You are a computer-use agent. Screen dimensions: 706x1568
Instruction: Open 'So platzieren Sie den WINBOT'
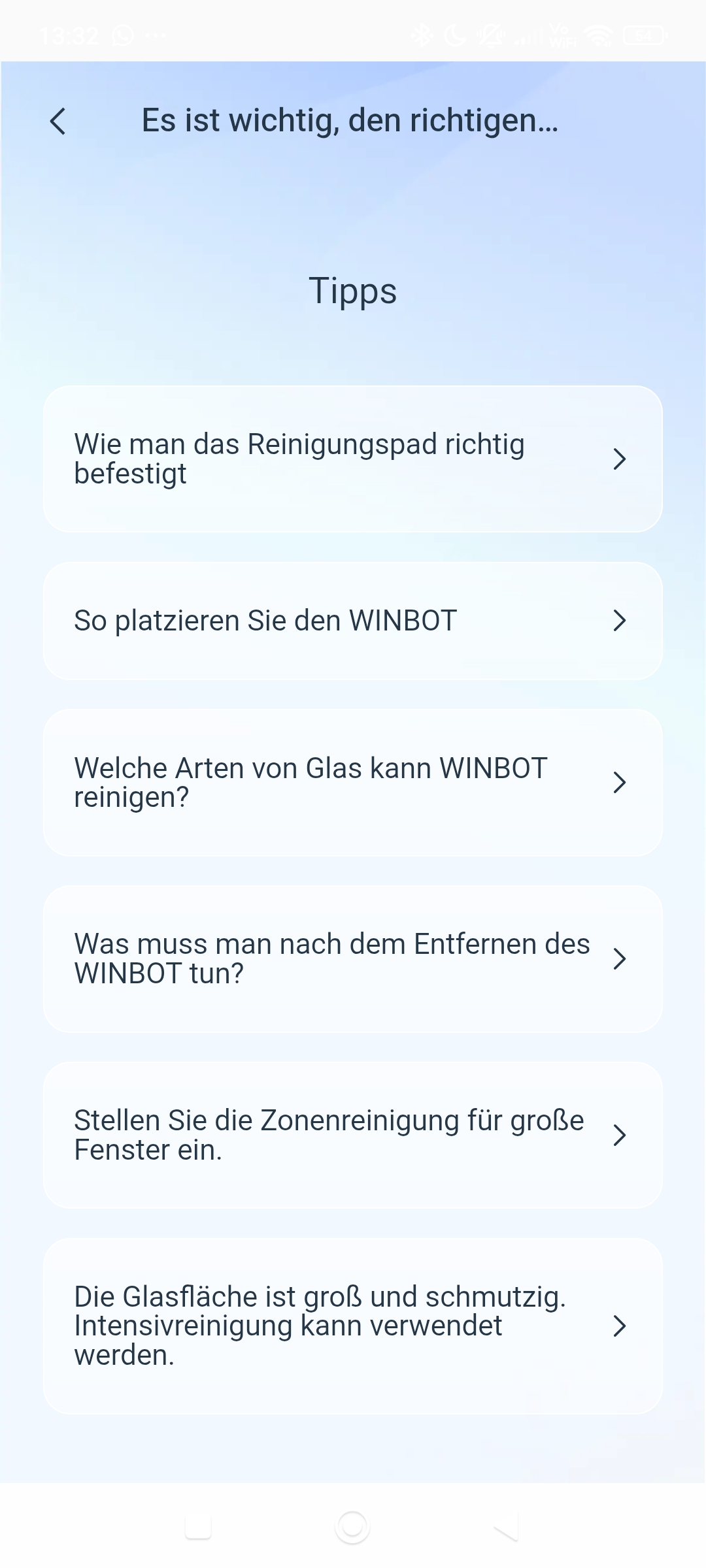352,621
